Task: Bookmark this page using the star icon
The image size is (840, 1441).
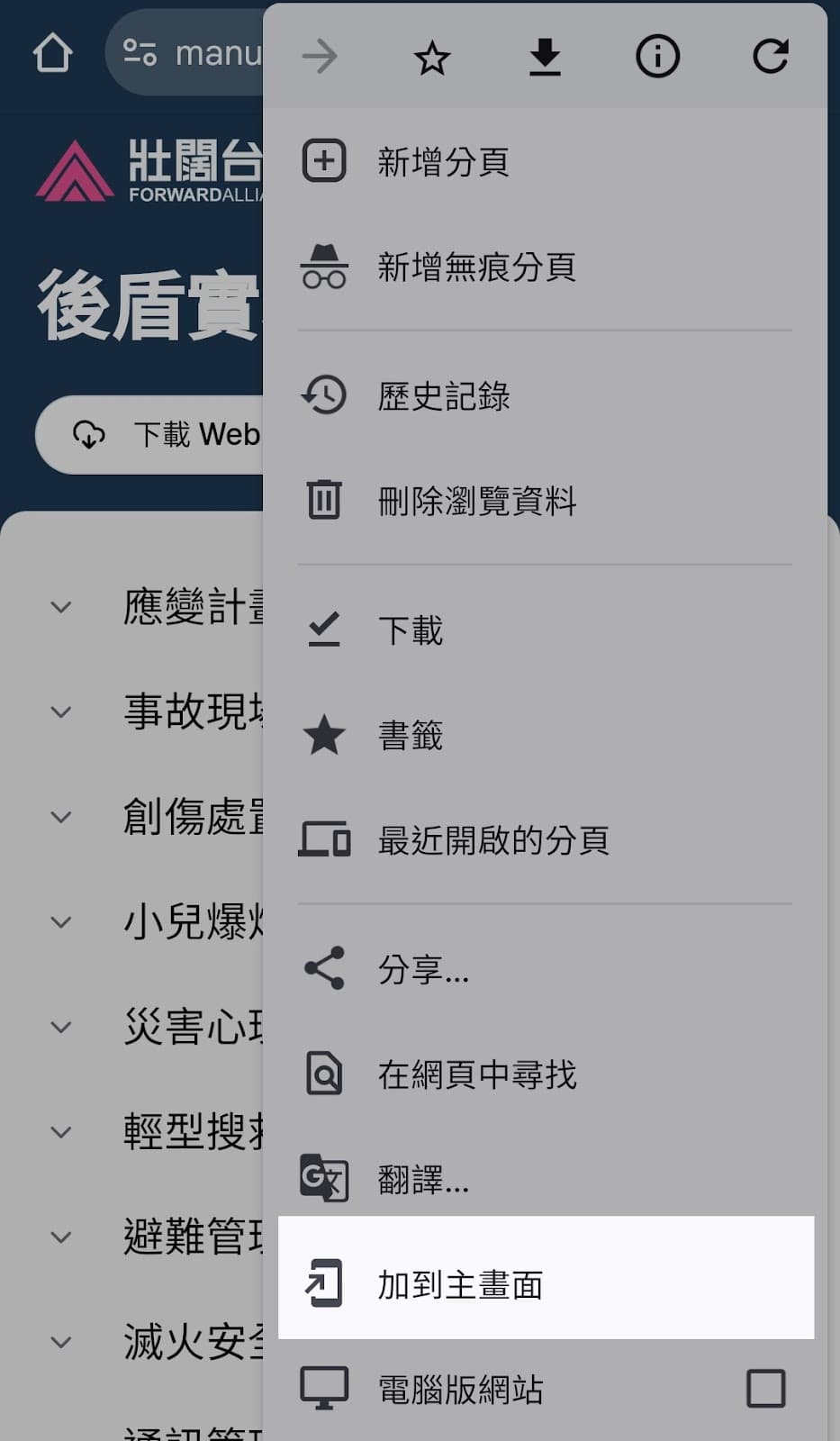Action: pyautogui.click(x=432, y=57)
